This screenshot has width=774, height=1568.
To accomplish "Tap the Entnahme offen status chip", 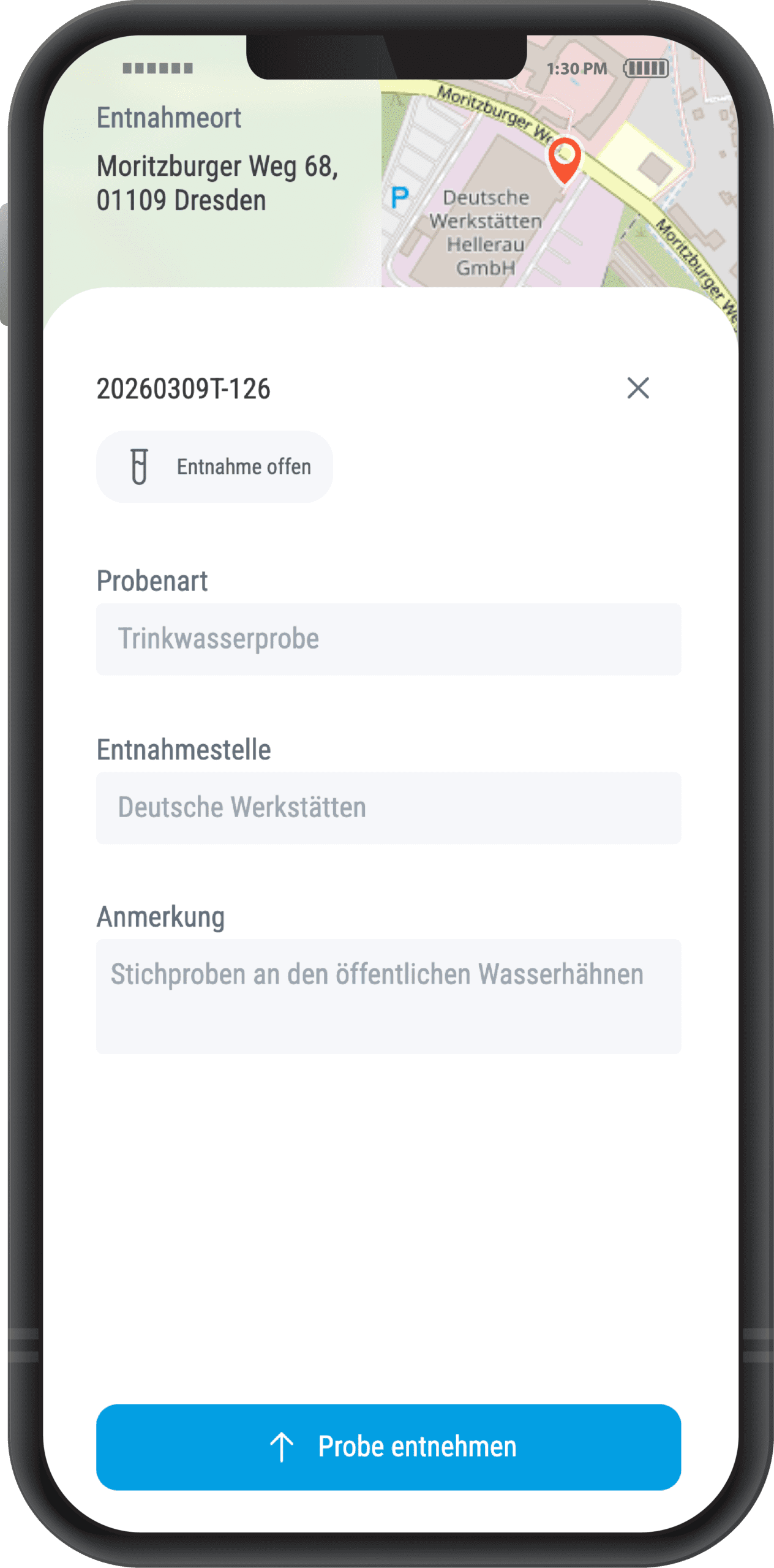I will pyautogui.click(x=214, y=467).
